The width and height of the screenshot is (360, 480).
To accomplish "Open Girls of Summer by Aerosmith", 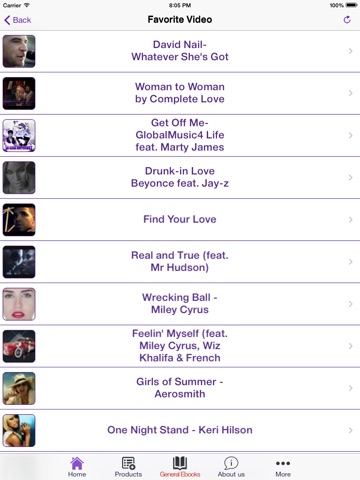I will [180, 388].
